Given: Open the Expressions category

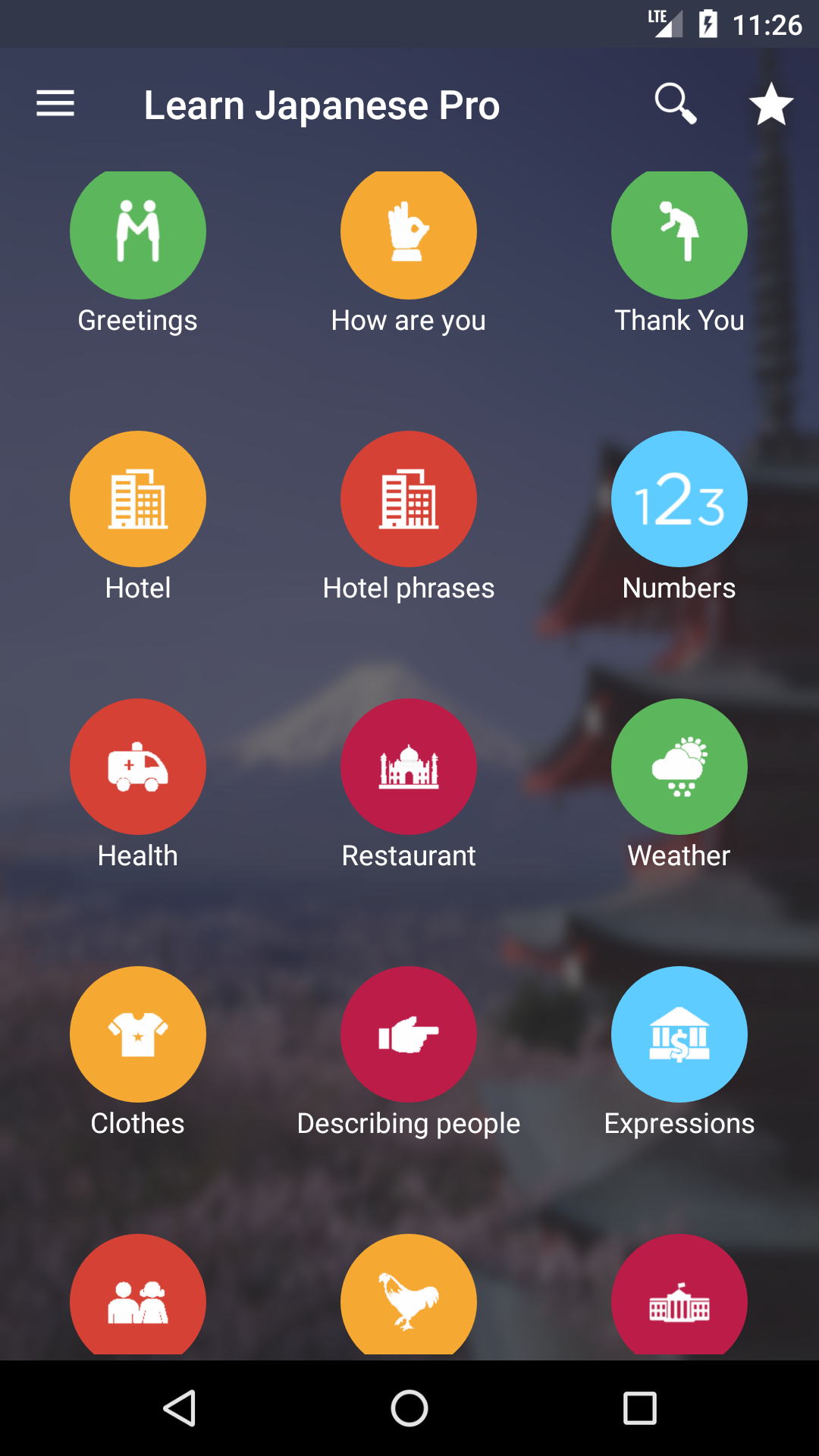Looking at the screenshot, I should click(679, 1034).
